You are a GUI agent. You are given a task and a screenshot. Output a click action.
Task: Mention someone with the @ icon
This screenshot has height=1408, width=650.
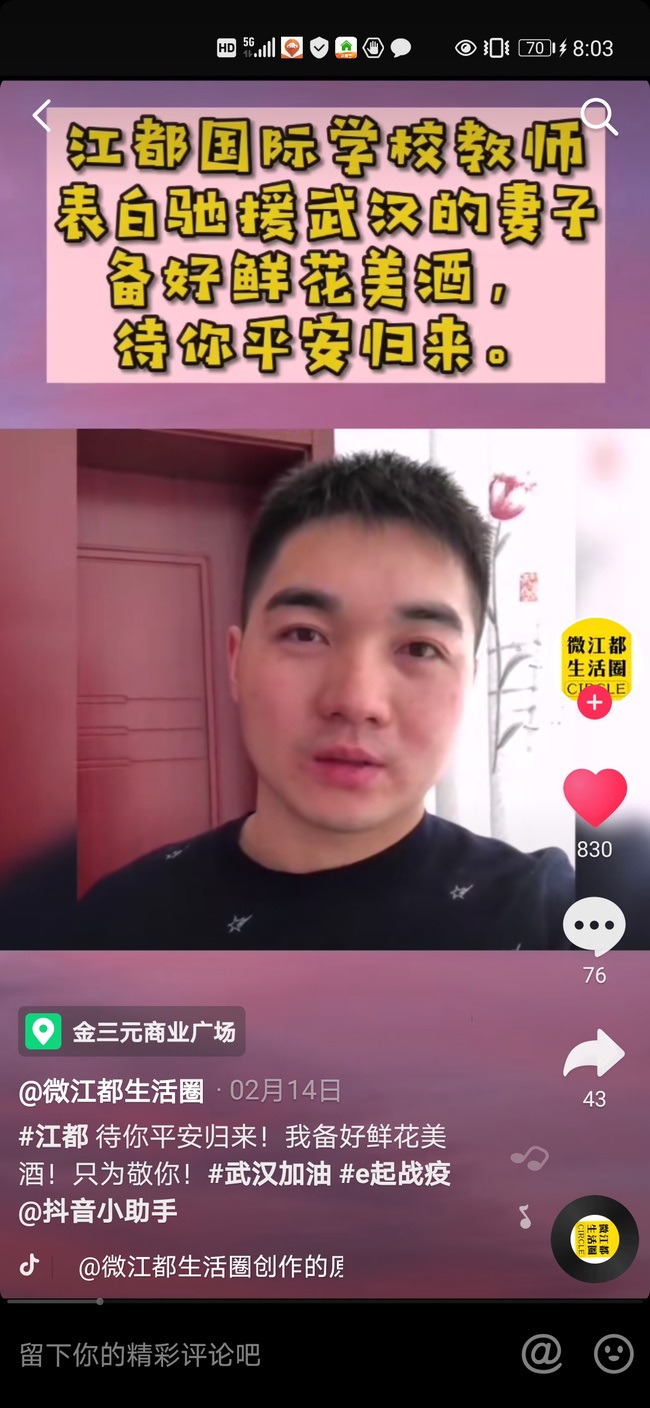click(541, 1354)
